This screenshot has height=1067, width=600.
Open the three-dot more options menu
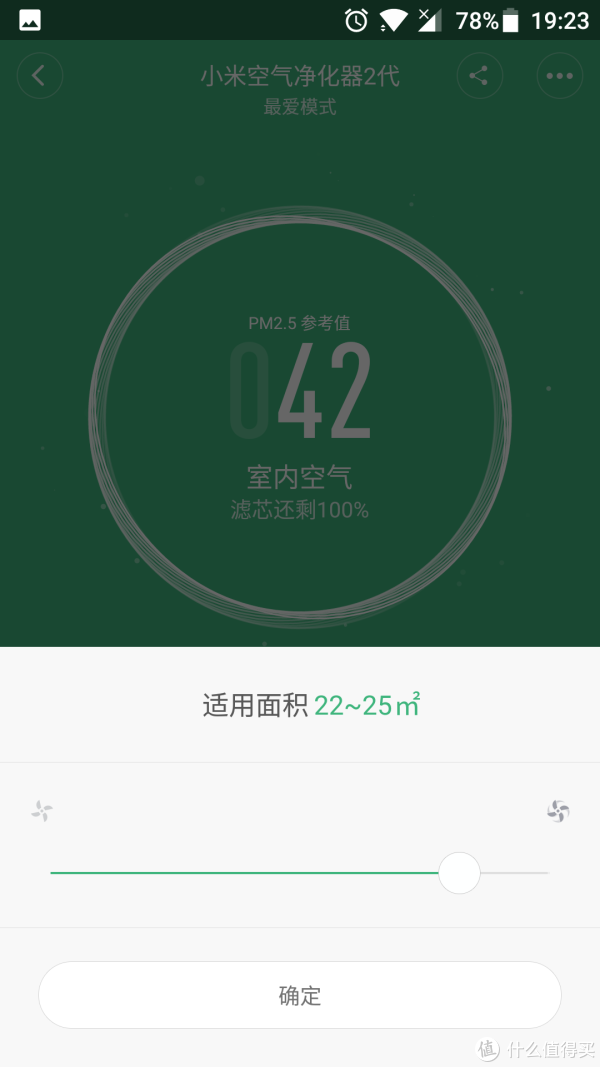pyautogui.click(x=560, y=76)
